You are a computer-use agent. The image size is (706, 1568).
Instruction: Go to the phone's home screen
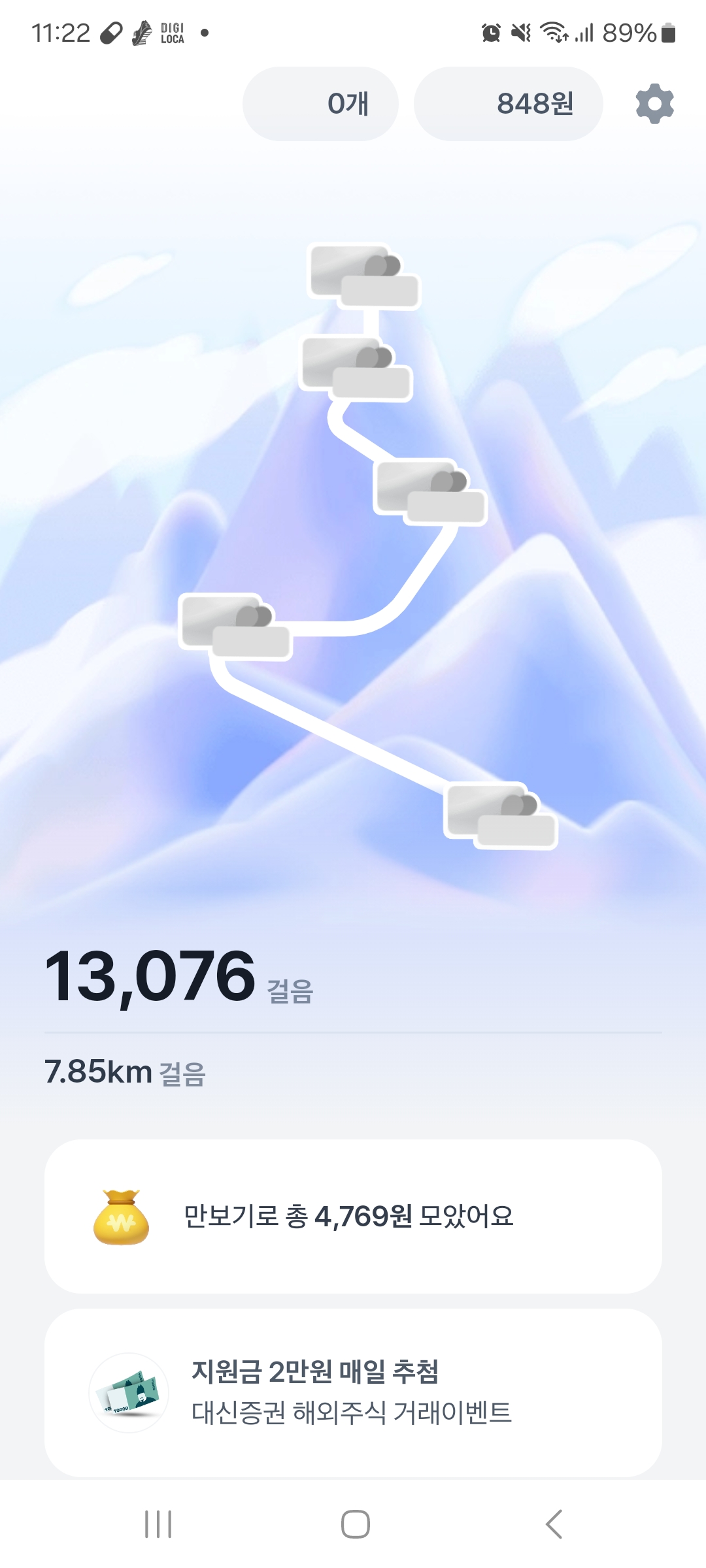point(355,1524)
